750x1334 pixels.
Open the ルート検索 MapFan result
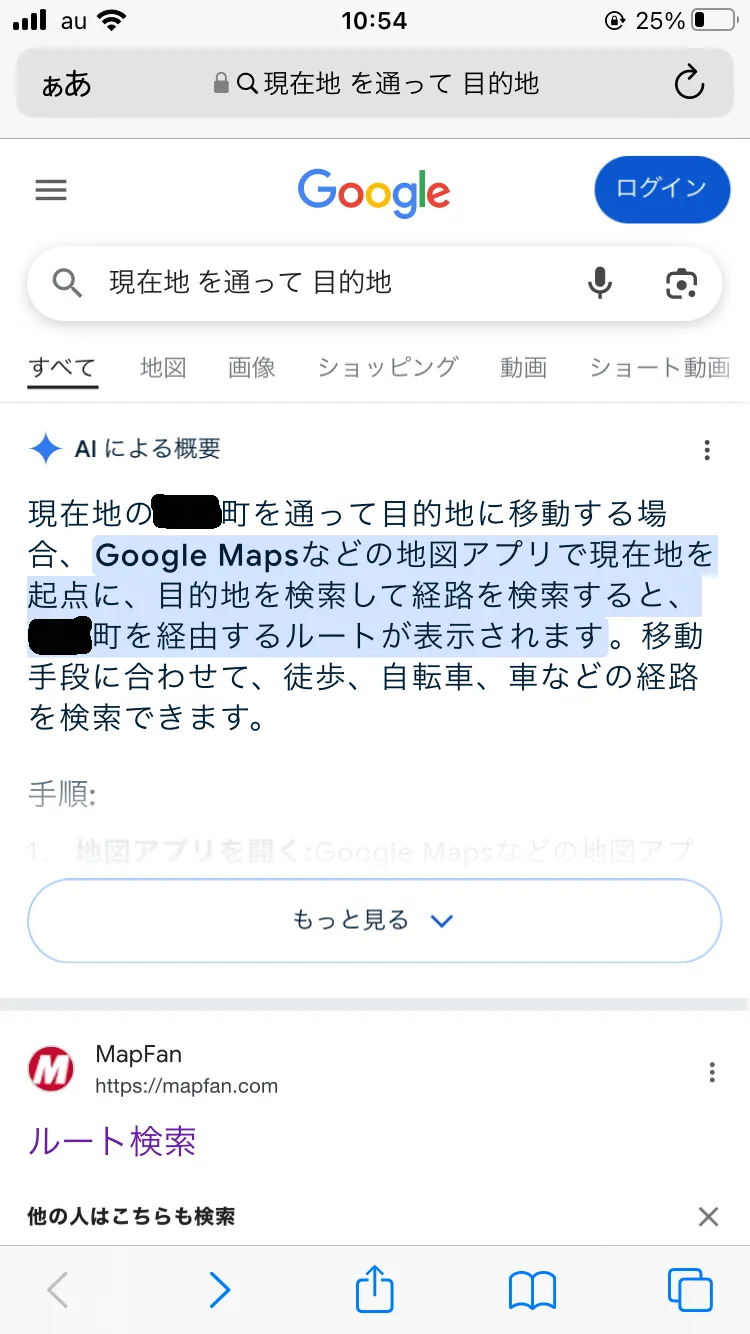click(x=112, y=1140)
